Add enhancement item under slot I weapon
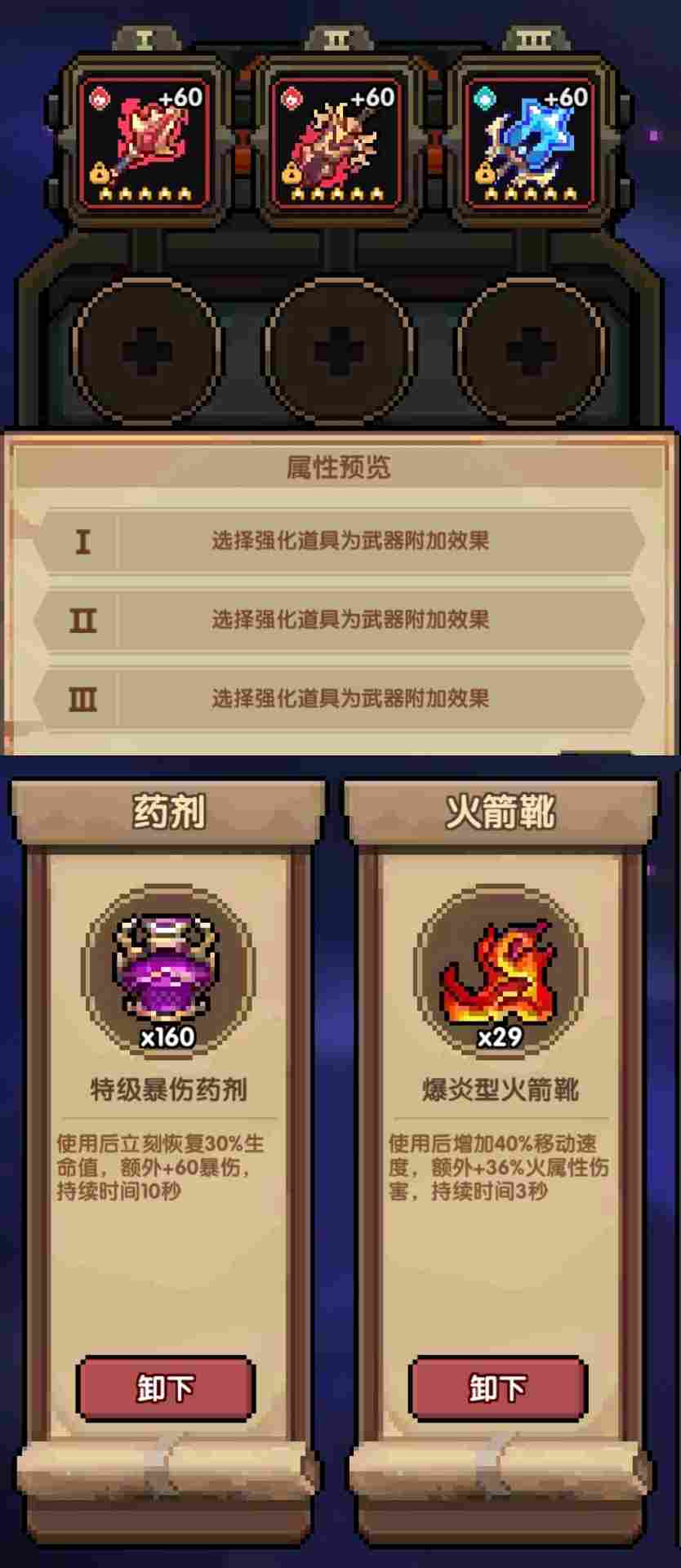Image resolution: width=681 pixels, height=1568 pixels. (x=147, y=352)
